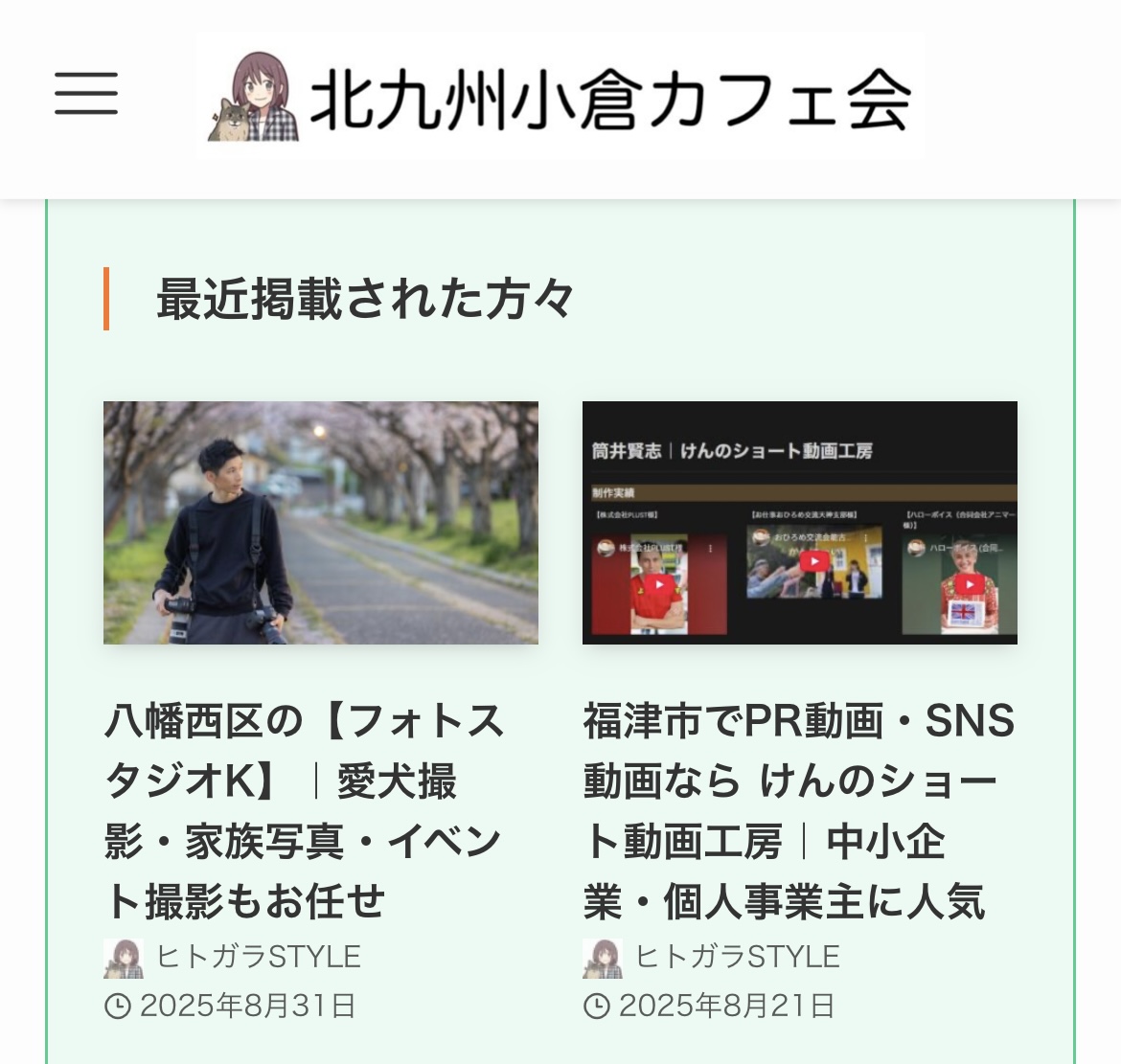Open the article titled 八幡西区の【フォトスタジオK】
Screen dimensions: 1121x1064
305,810
